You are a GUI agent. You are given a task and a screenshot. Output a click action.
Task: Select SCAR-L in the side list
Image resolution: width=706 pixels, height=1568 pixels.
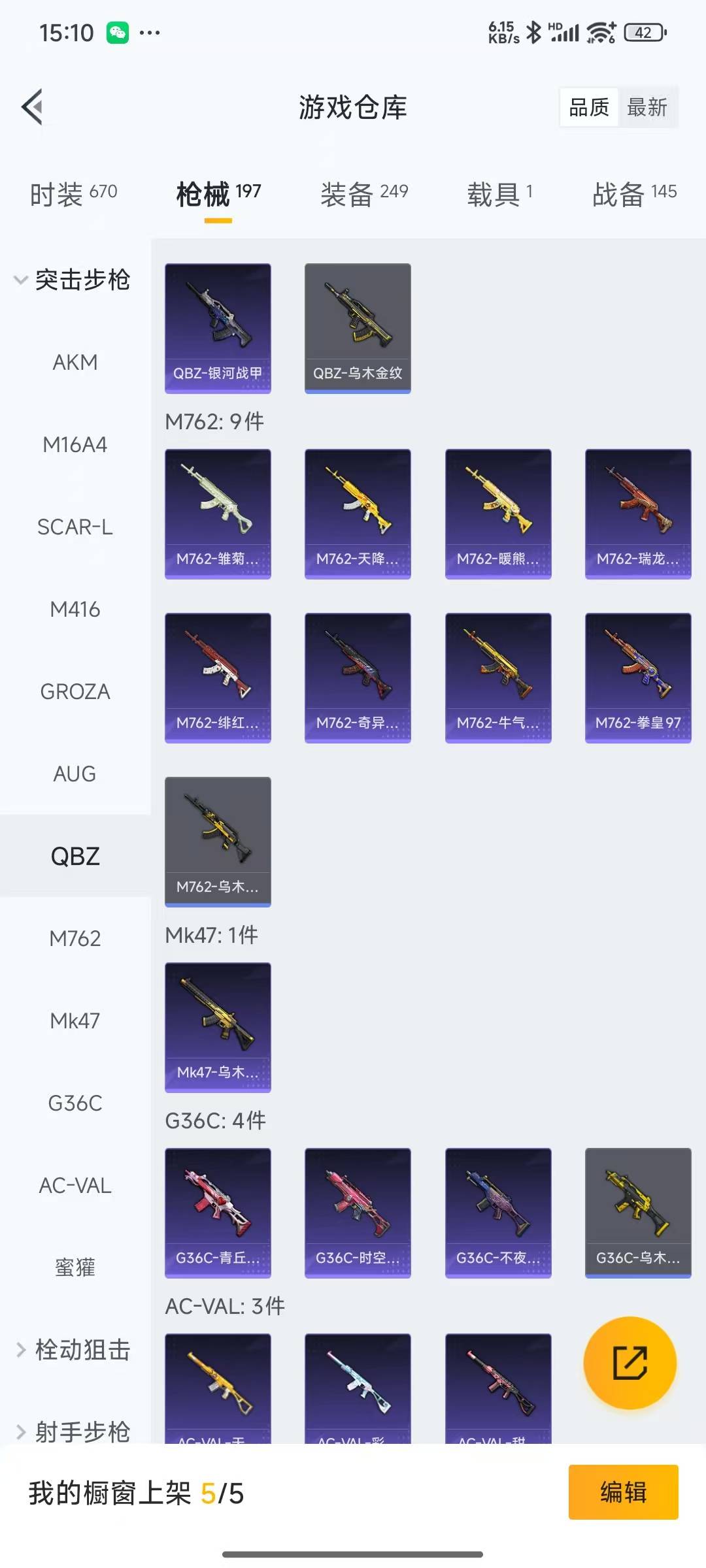(x=75, y=527)
